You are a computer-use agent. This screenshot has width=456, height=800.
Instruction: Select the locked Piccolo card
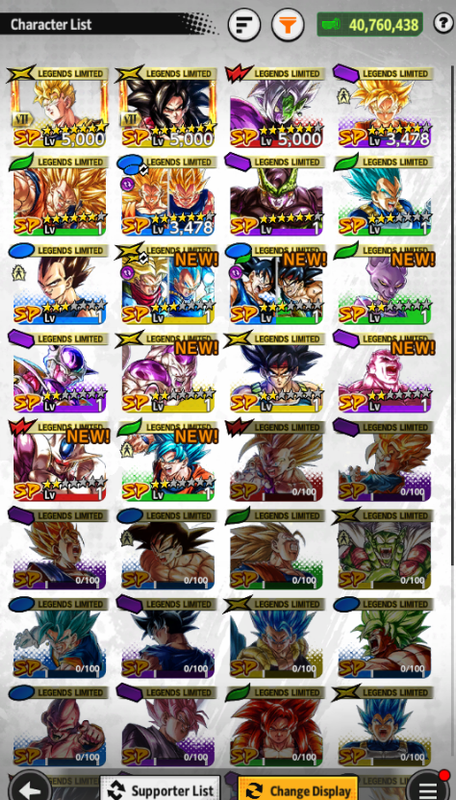pos(385,549)
